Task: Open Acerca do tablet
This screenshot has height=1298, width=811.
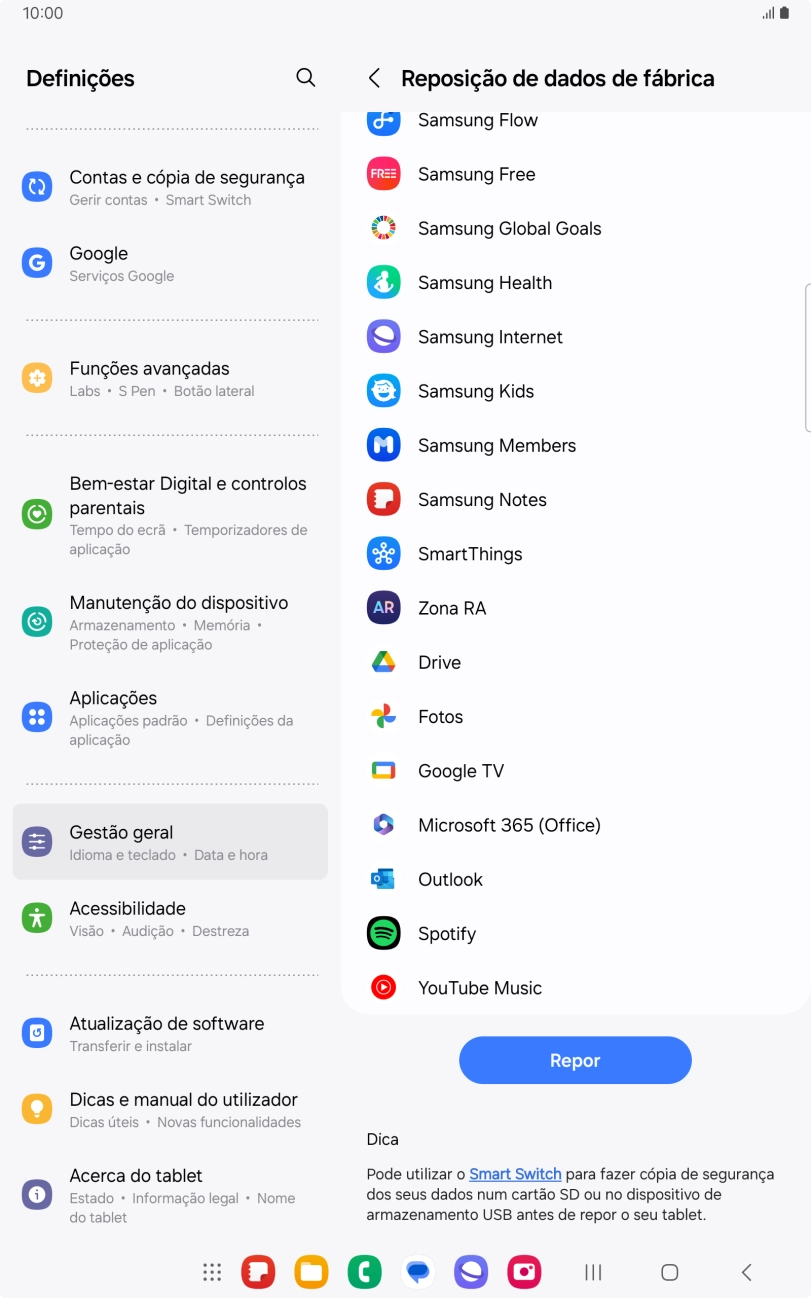Action: [170, 1194]
